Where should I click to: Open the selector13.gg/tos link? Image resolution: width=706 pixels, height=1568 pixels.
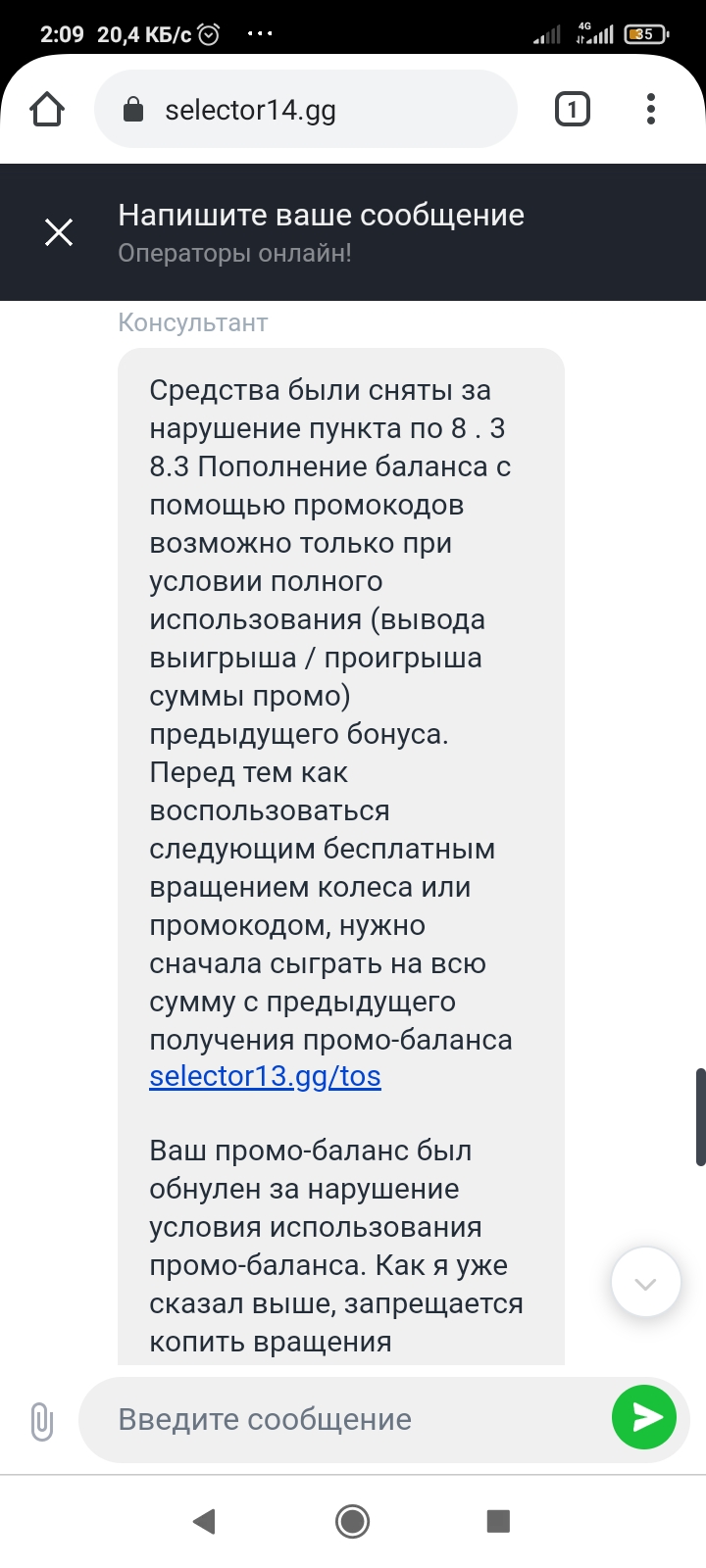[x=265, y=1076]
